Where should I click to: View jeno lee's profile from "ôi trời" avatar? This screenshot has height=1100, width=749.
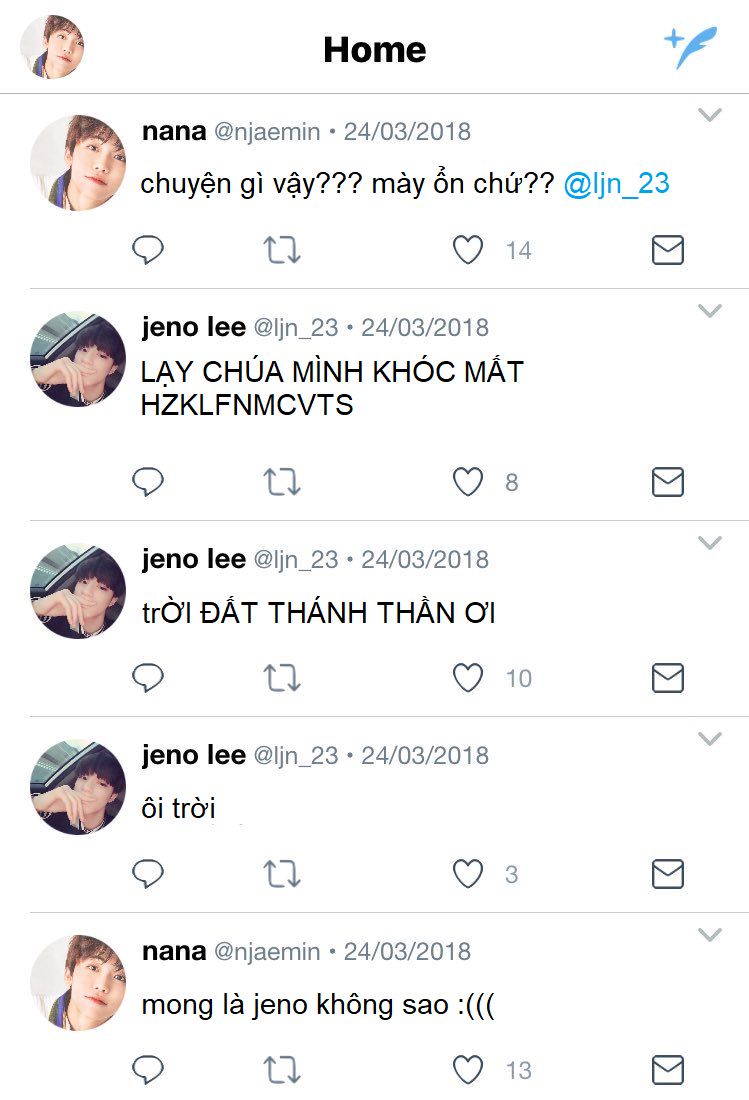tap(78, 787)
